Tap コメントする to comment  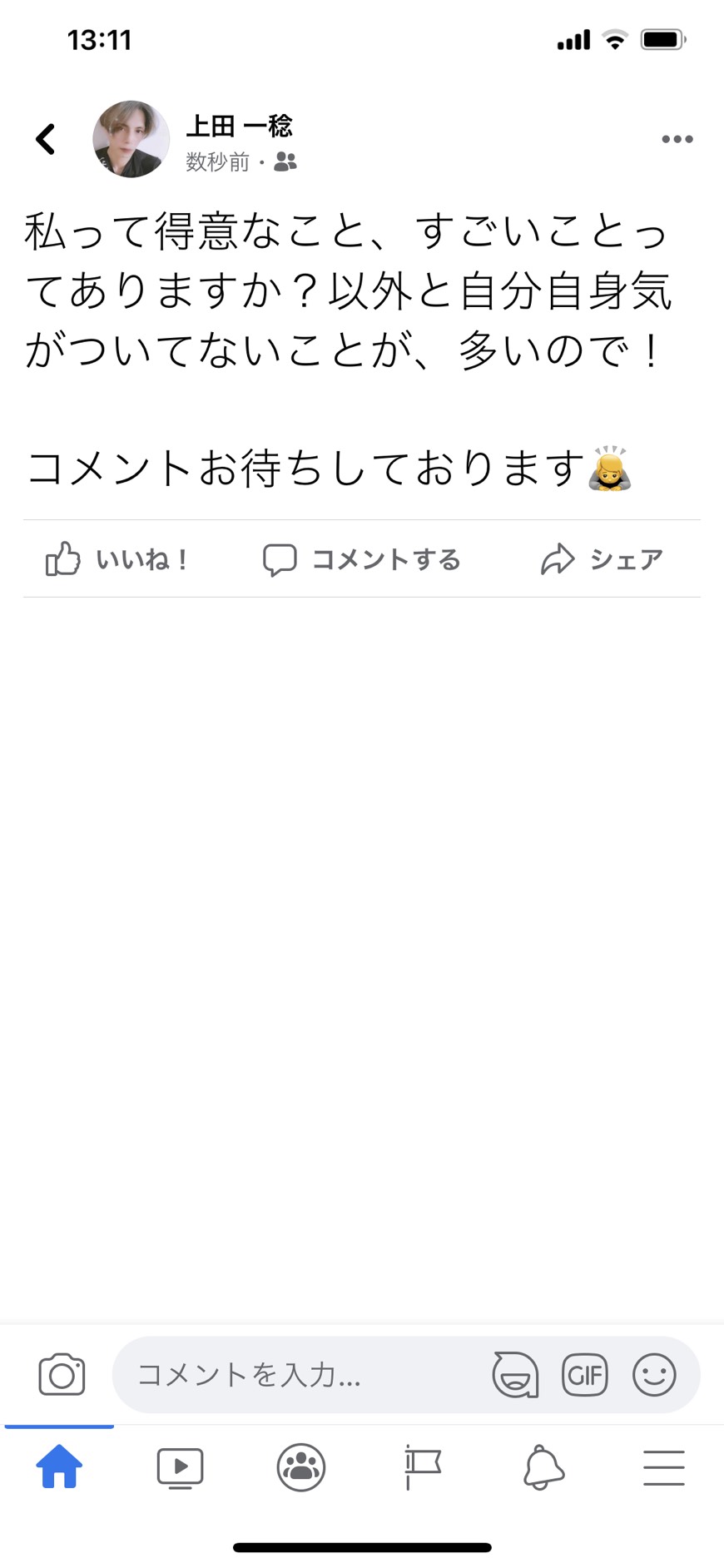(x=361, y=559)
